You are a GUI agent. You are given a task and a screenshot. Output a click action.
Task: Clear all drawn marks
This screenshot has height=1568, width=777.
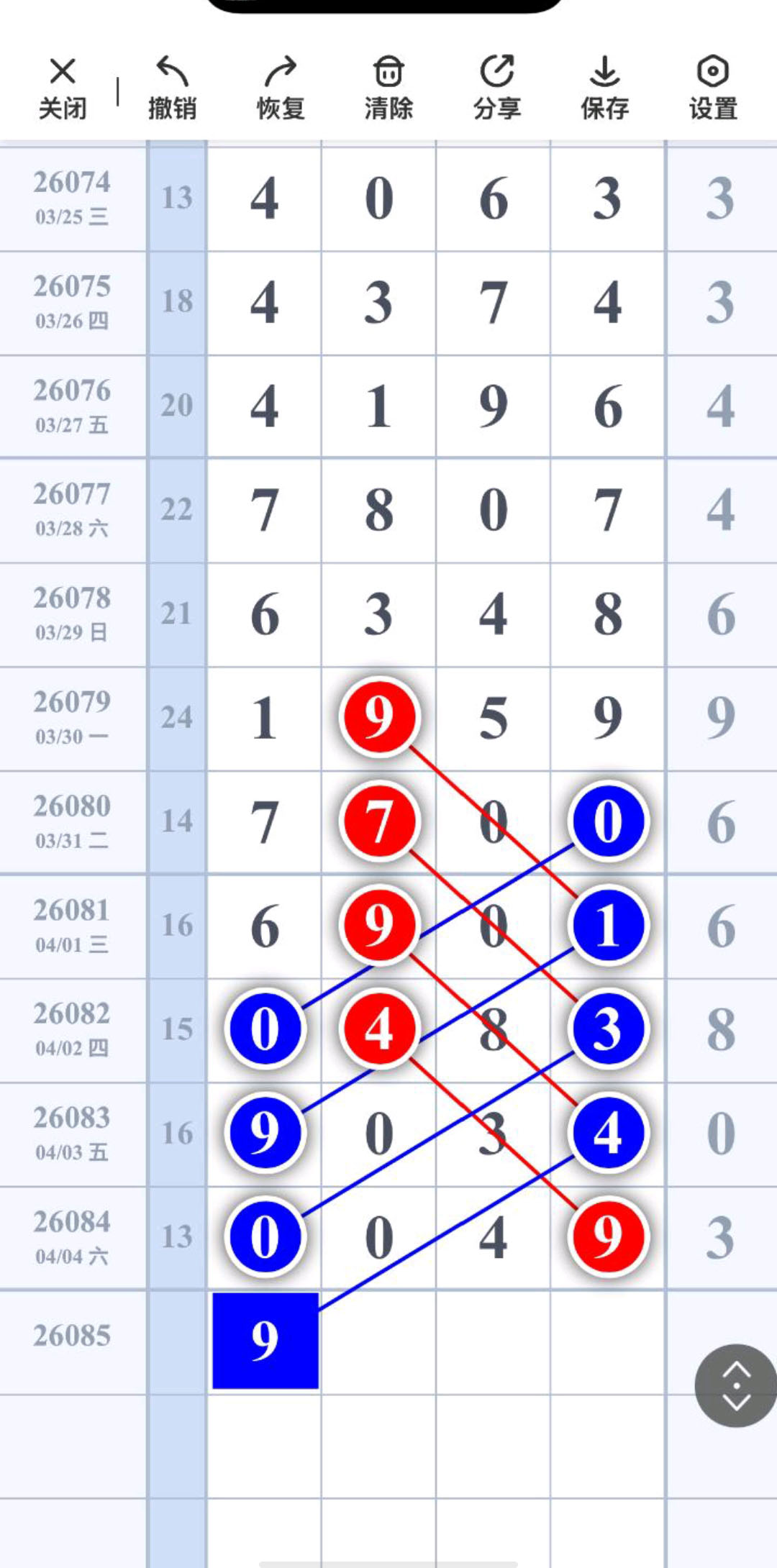click(388, 88)
